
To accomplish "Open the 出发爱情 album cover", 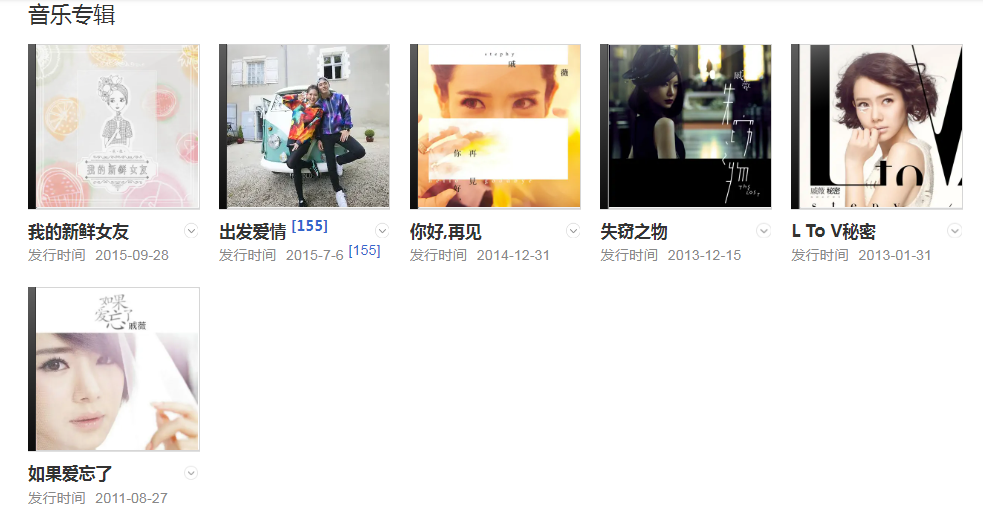I will click(305, 126).
